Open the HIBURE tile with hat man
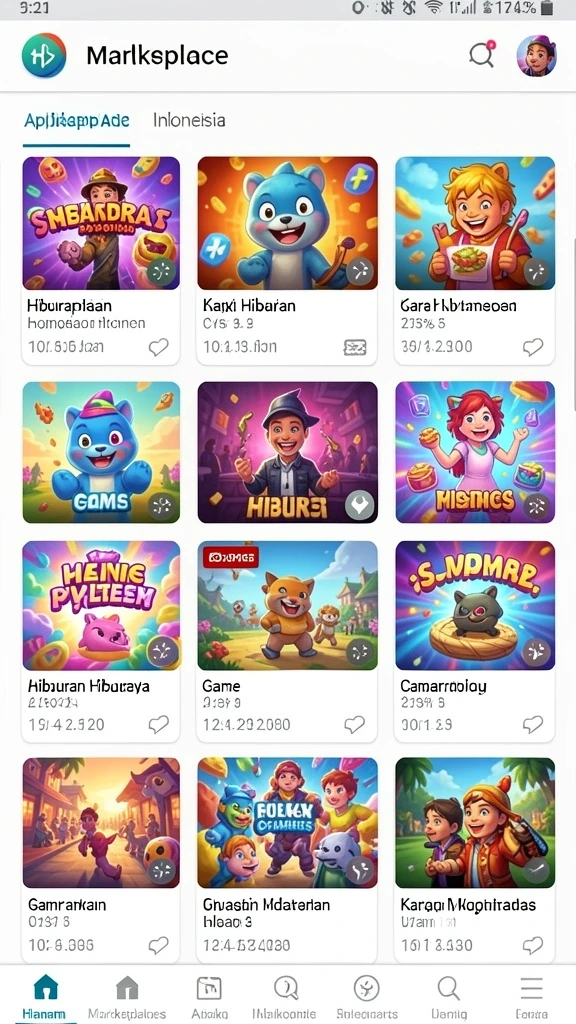Viewport: 576px width, 1024px height. (287, 453)
